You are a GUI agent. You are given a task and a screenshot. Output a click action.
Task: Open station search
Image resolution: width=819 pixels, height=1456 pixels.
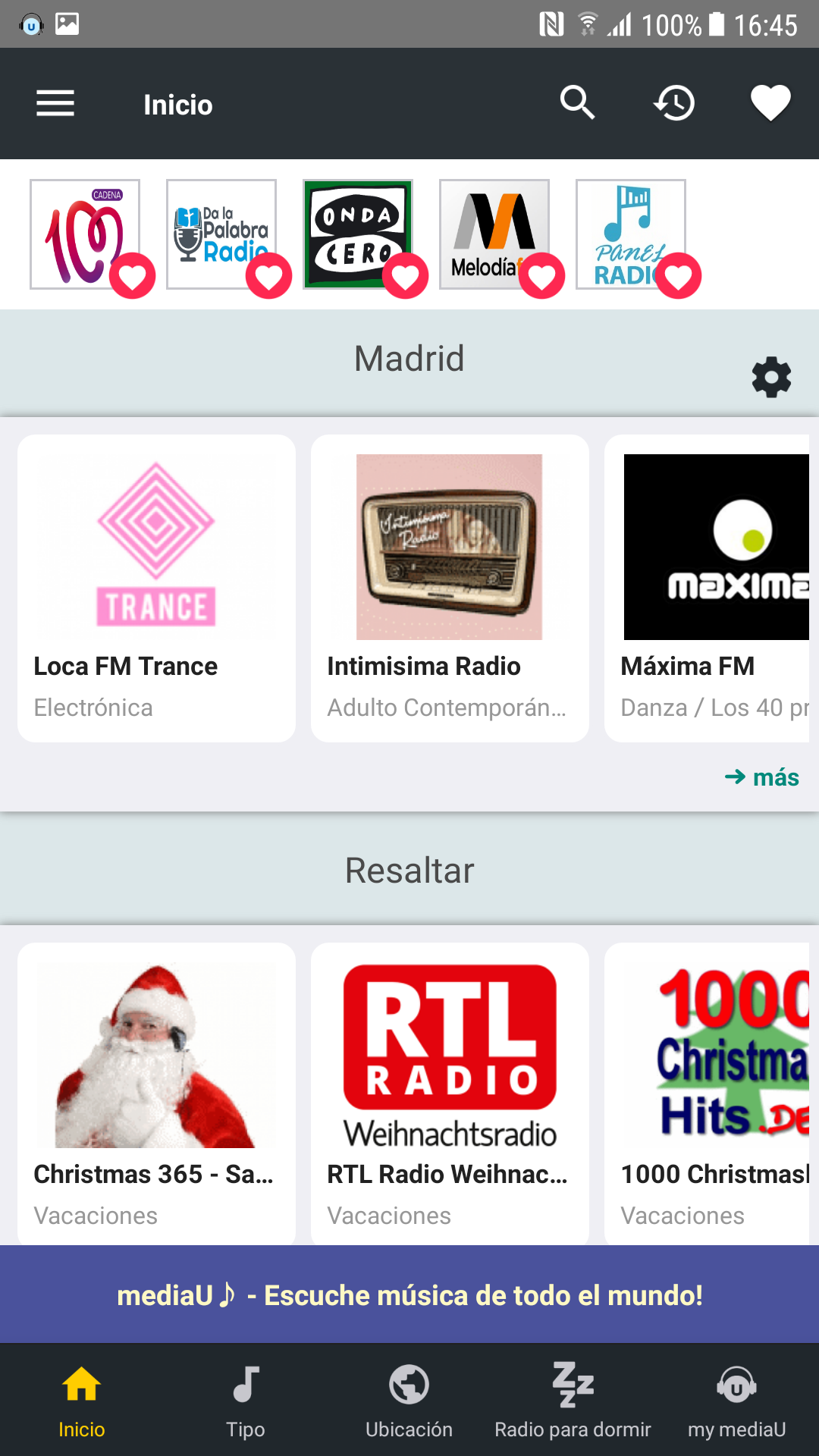point(577,103)
